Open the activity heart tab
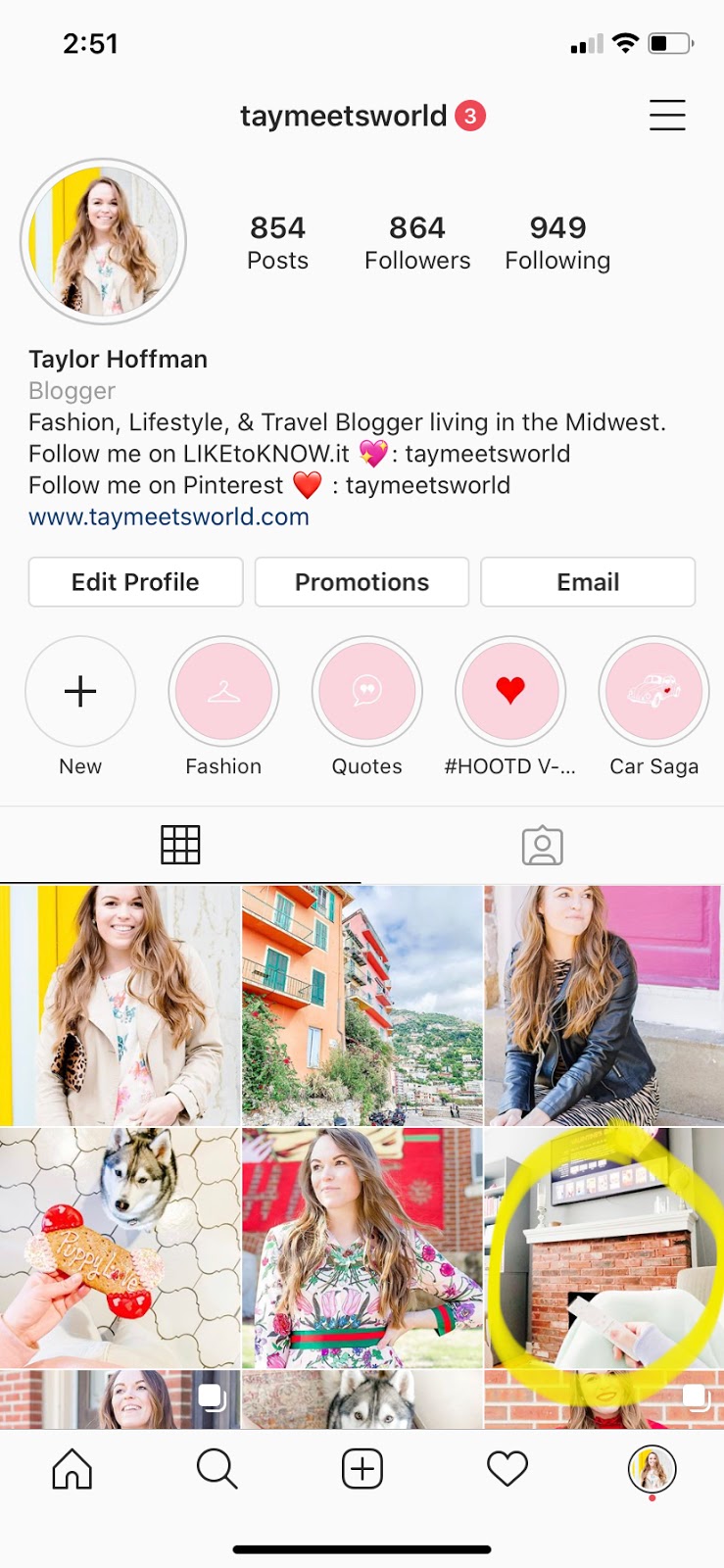The width and height of the screenshot is (724, 1568). [x=507, y=1469]
